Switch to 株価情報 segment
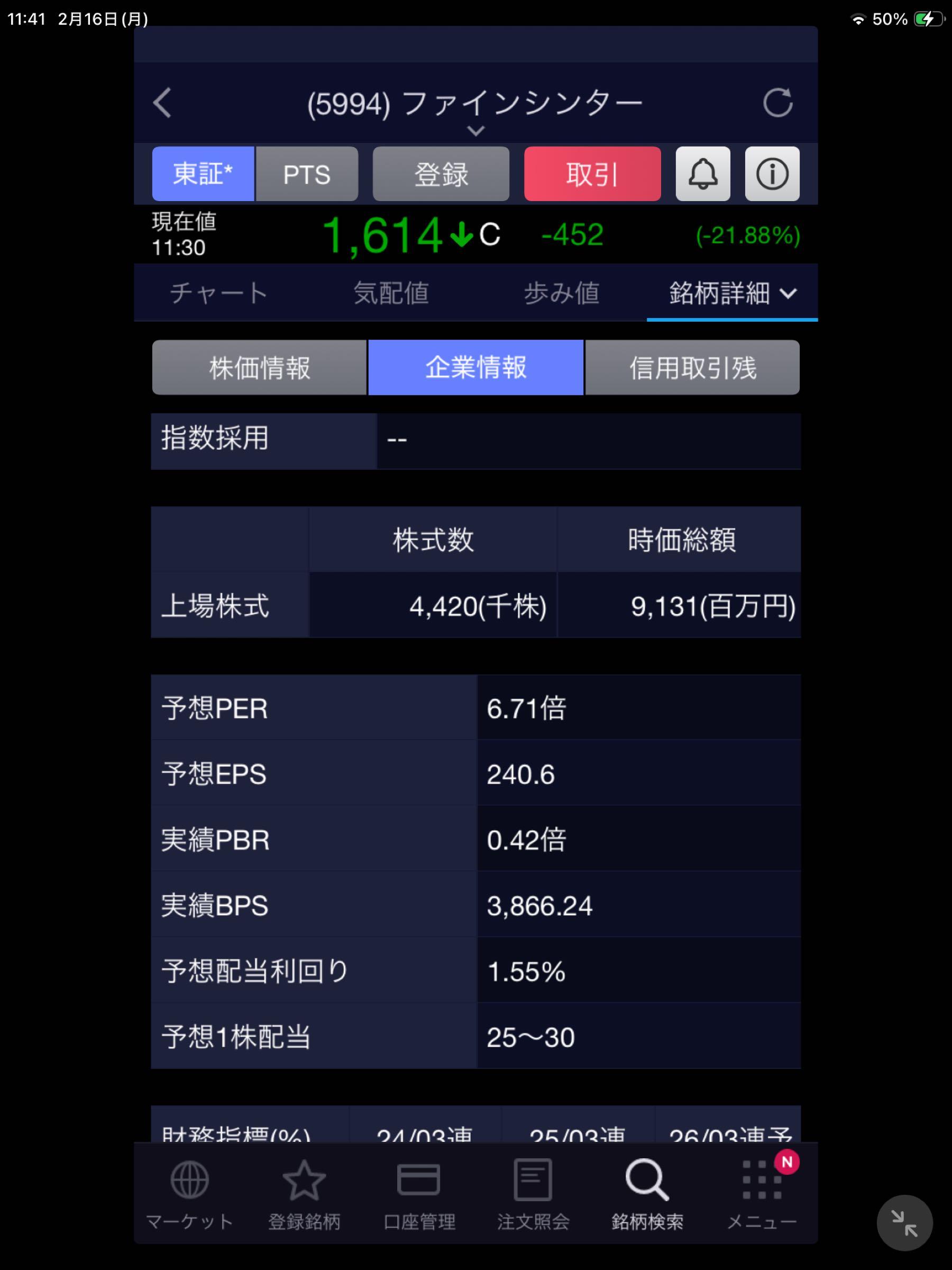 point(258,368)
